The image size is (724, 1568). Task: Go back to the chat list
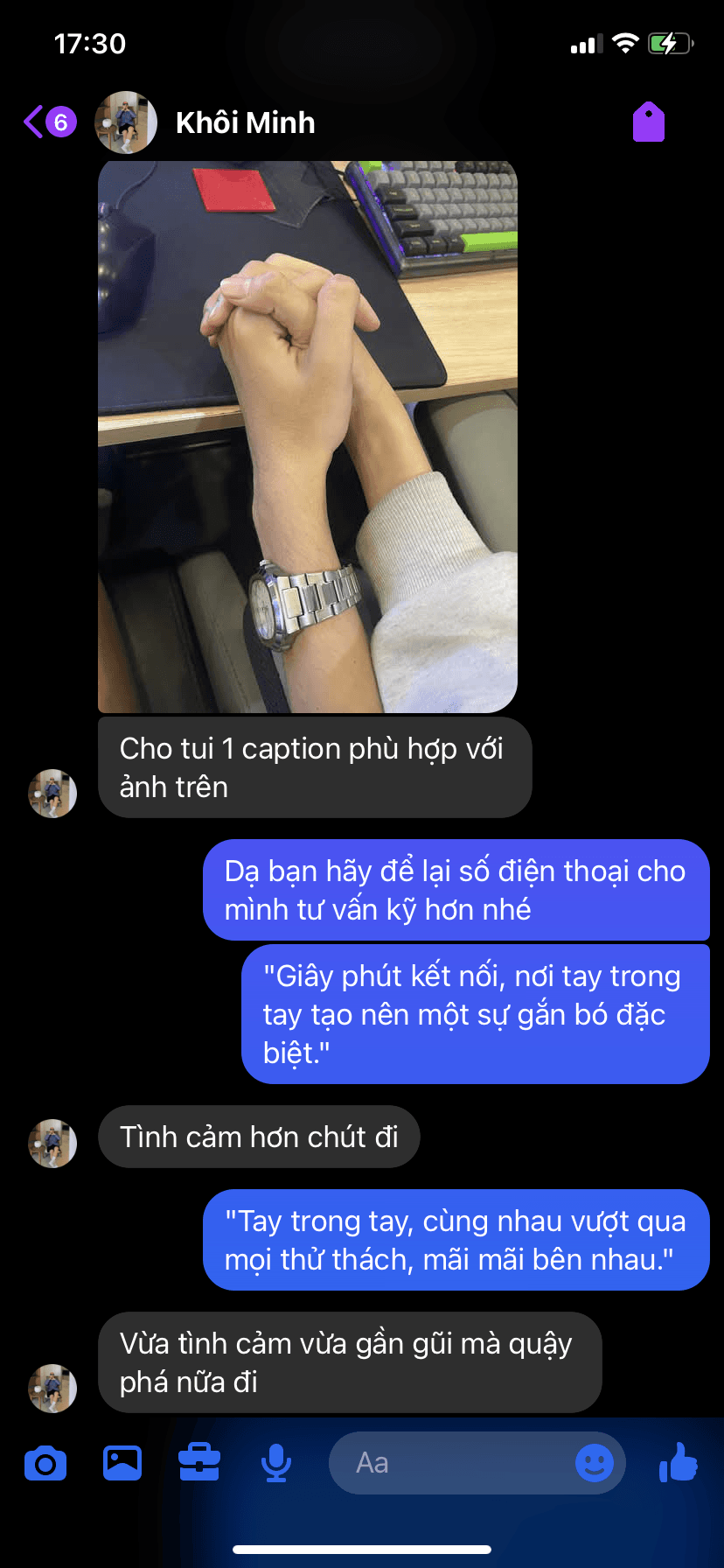click(35, 122)
